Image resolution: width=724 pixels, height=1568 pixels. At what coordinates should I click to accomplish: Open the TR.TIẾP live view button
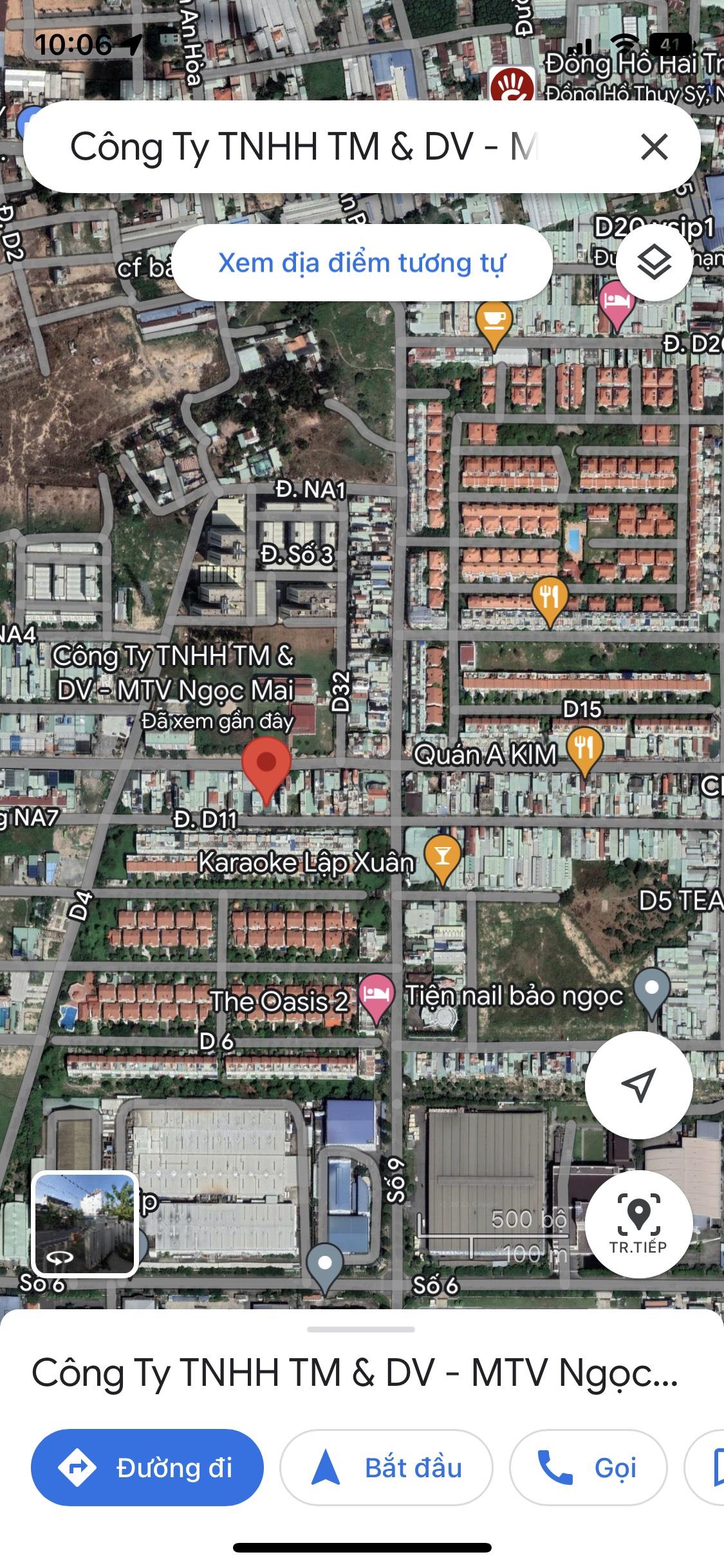[x=638, y=1224]
